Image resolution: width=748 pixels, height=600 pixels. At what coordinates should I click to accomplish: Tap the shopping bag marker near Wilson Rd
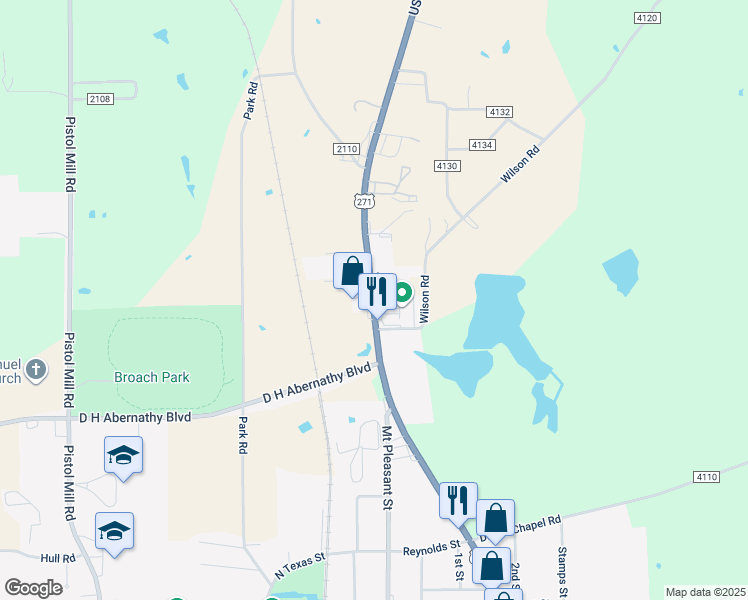(351, 270)
